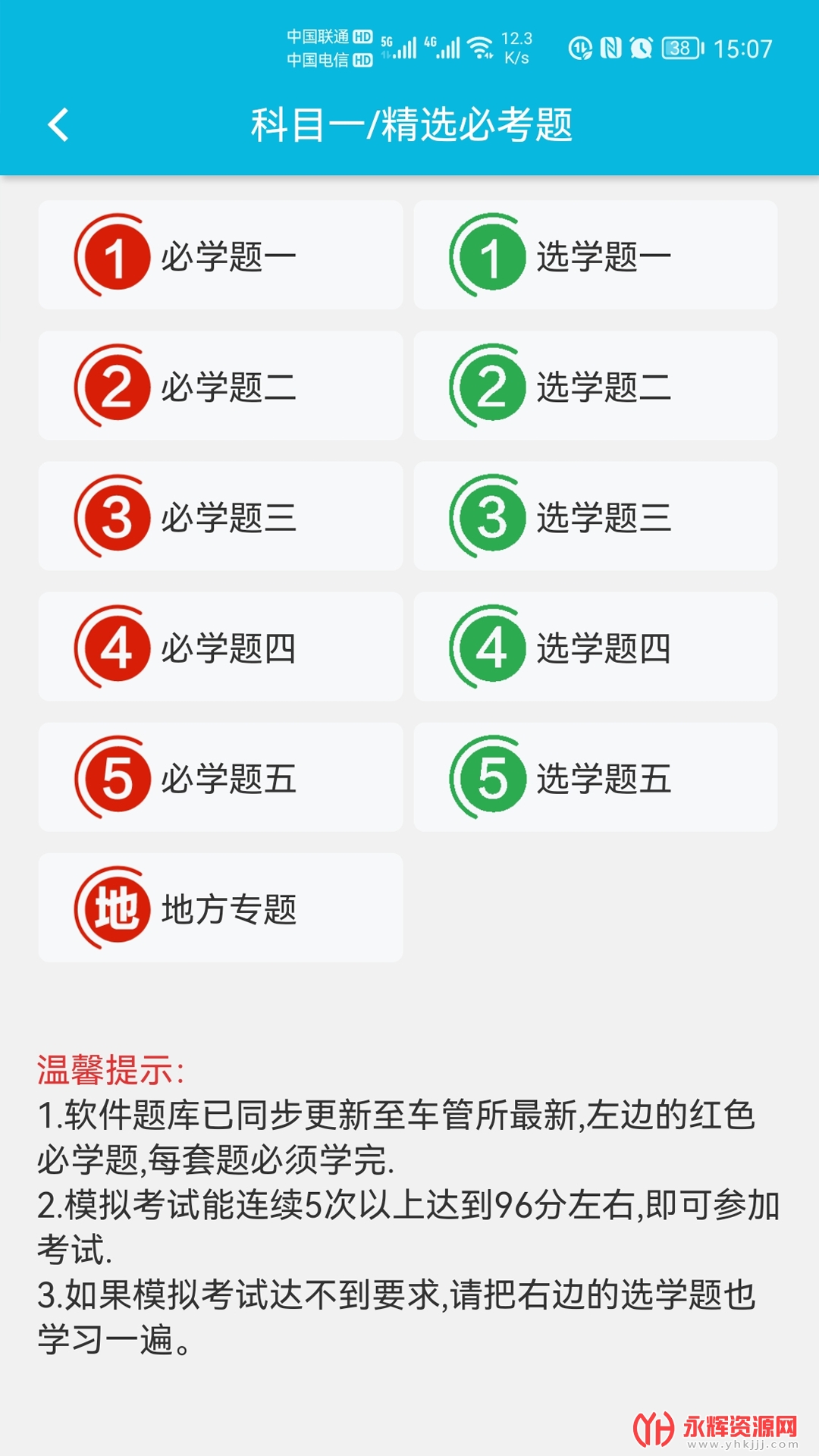Start 选学题四 question set
Image resolution: width=819 pixels, height=1456 pixels.
[595, 647]
